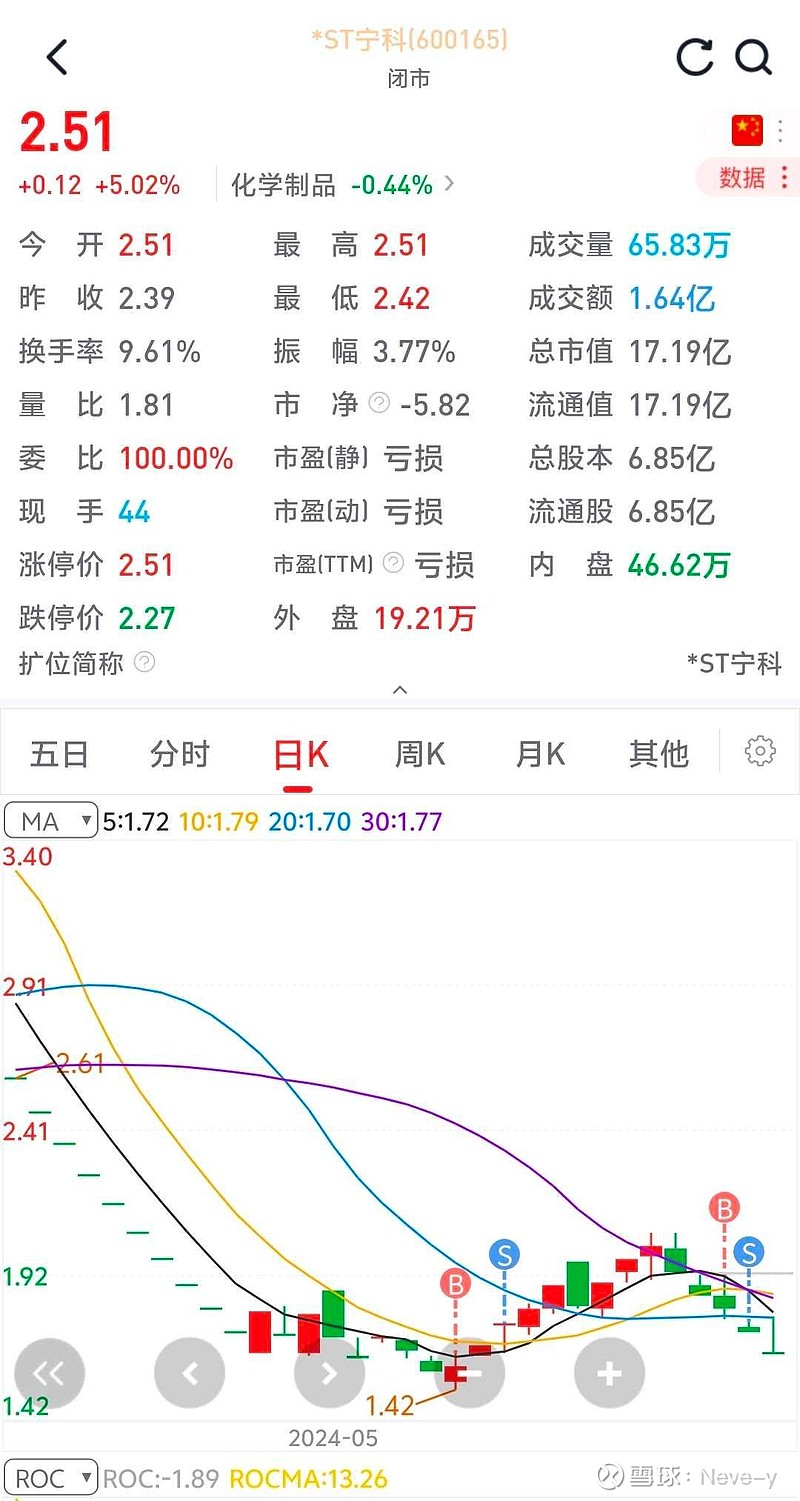Zoom in the chart with plus button
This screenshot has height=1501, width=800.
pyautogui.click(x=609, y=1373)
